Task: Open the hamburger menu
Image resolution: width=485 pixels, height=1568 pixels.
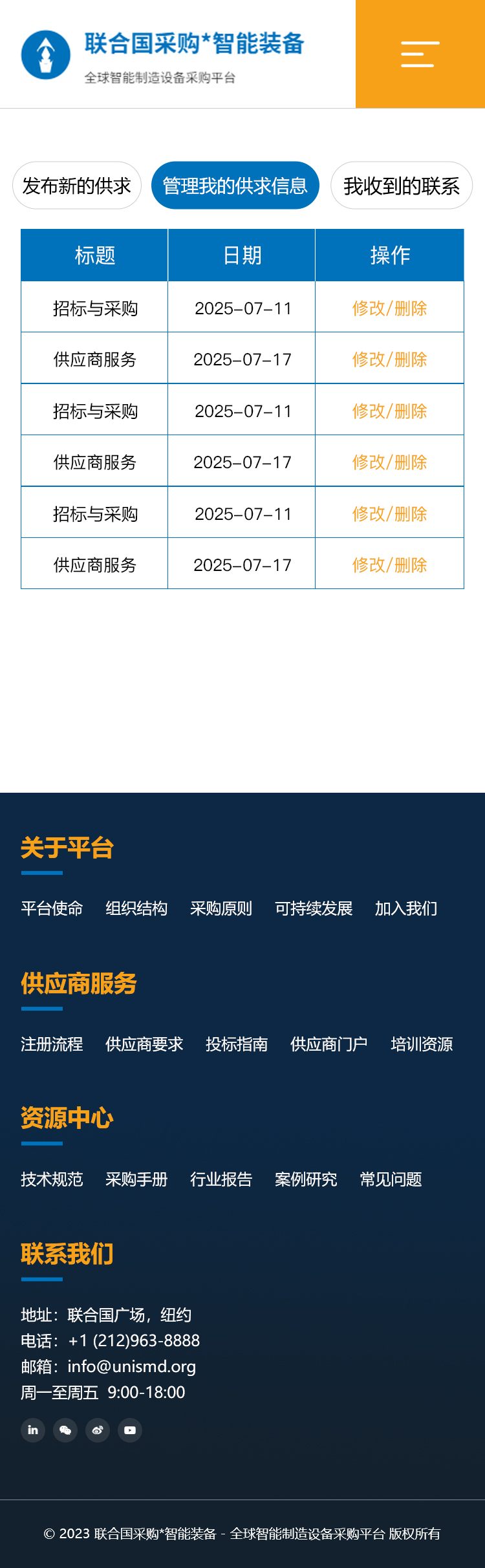Action: 420,54
